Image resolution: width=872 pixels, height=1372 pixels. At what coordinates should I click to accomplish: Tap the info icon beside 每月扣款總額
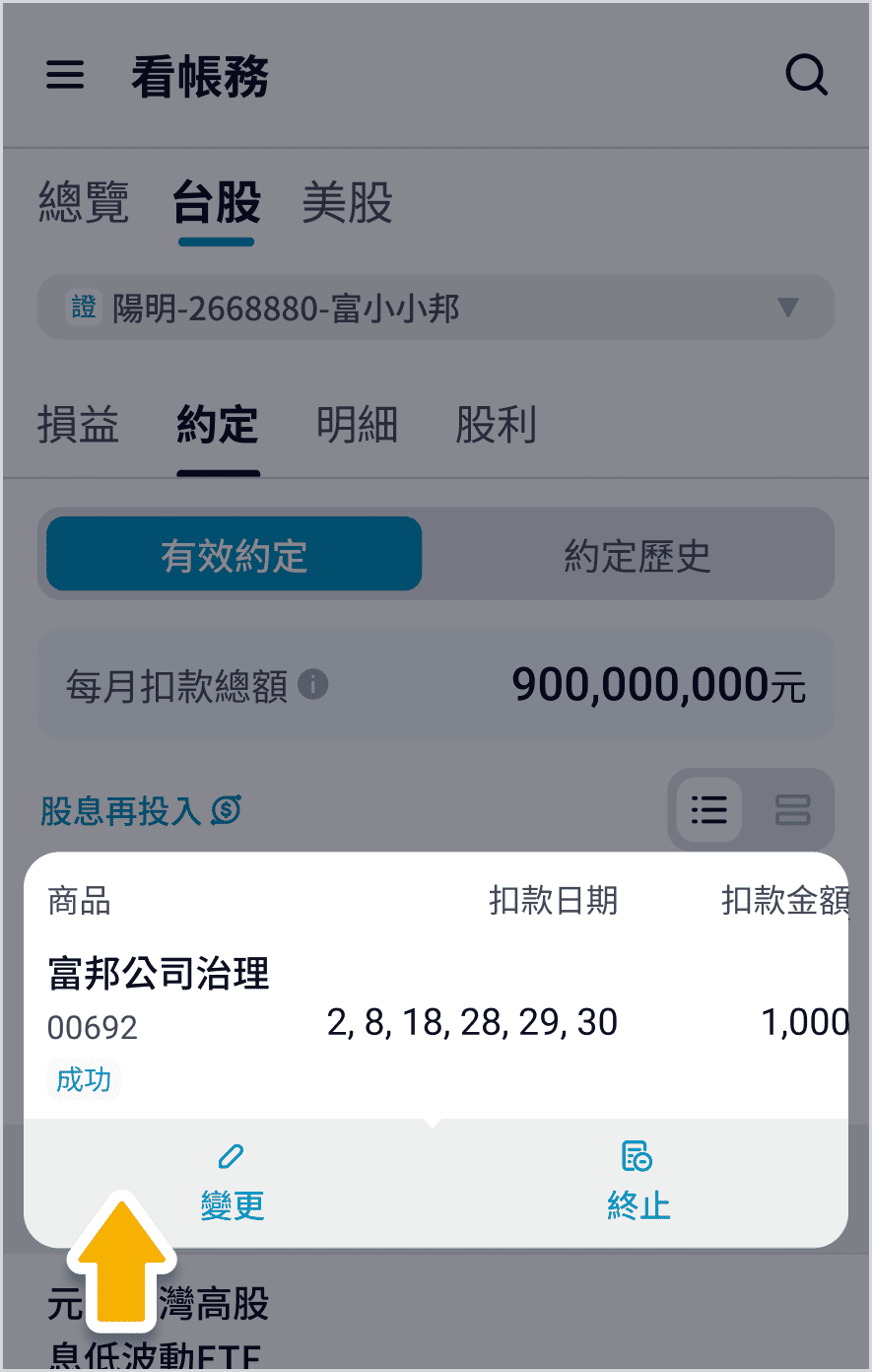click(x=313, y=684)
